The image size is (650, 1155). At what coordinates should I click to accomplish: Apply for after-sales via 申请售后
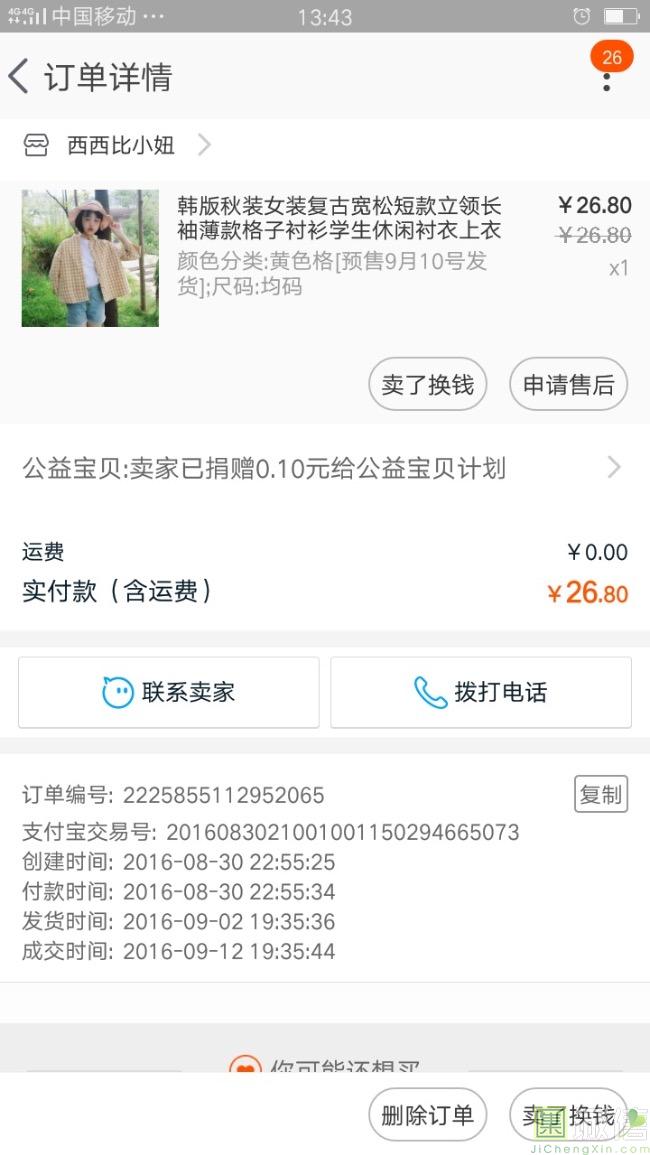coord(568,385)
